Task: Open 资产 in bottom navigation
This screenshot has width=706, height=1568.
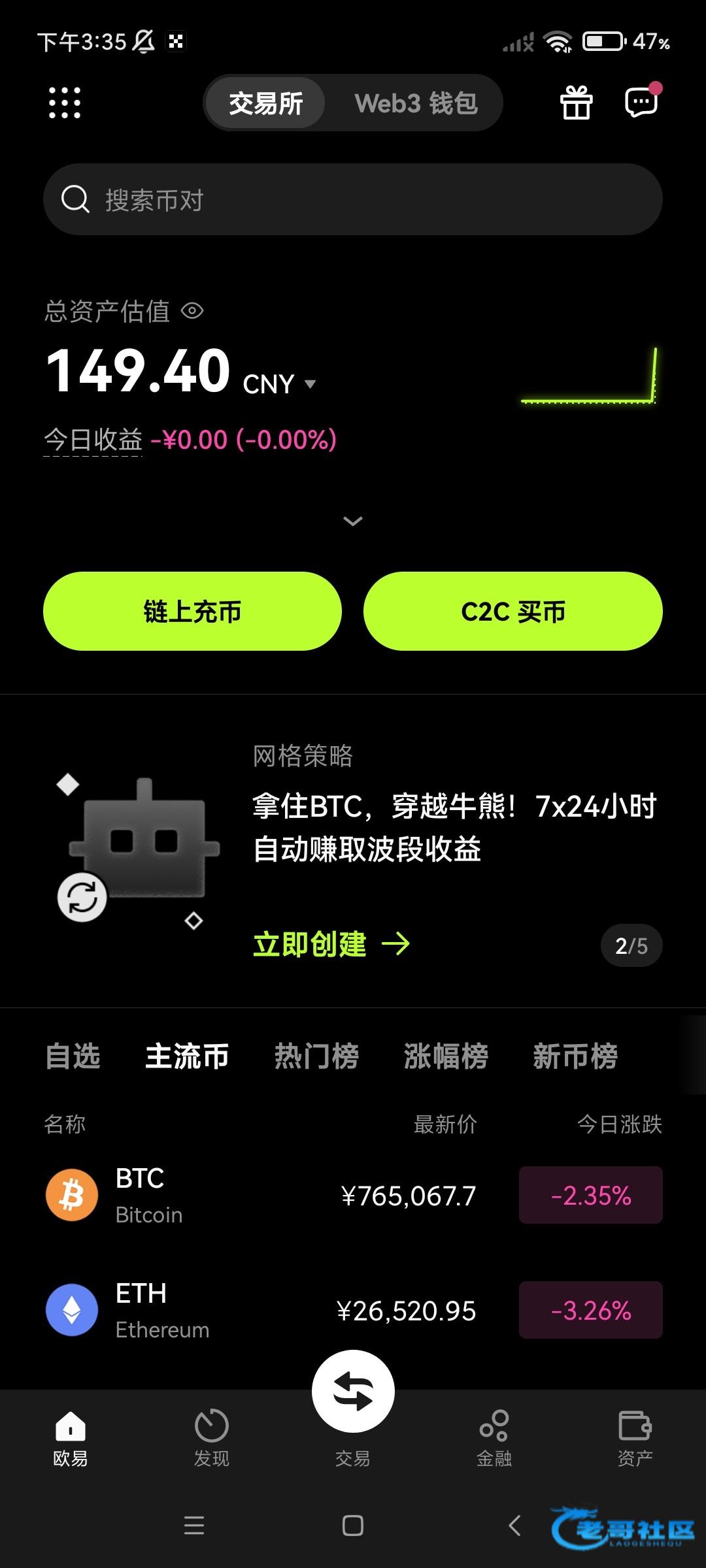Action: (x=635, y=1437)
